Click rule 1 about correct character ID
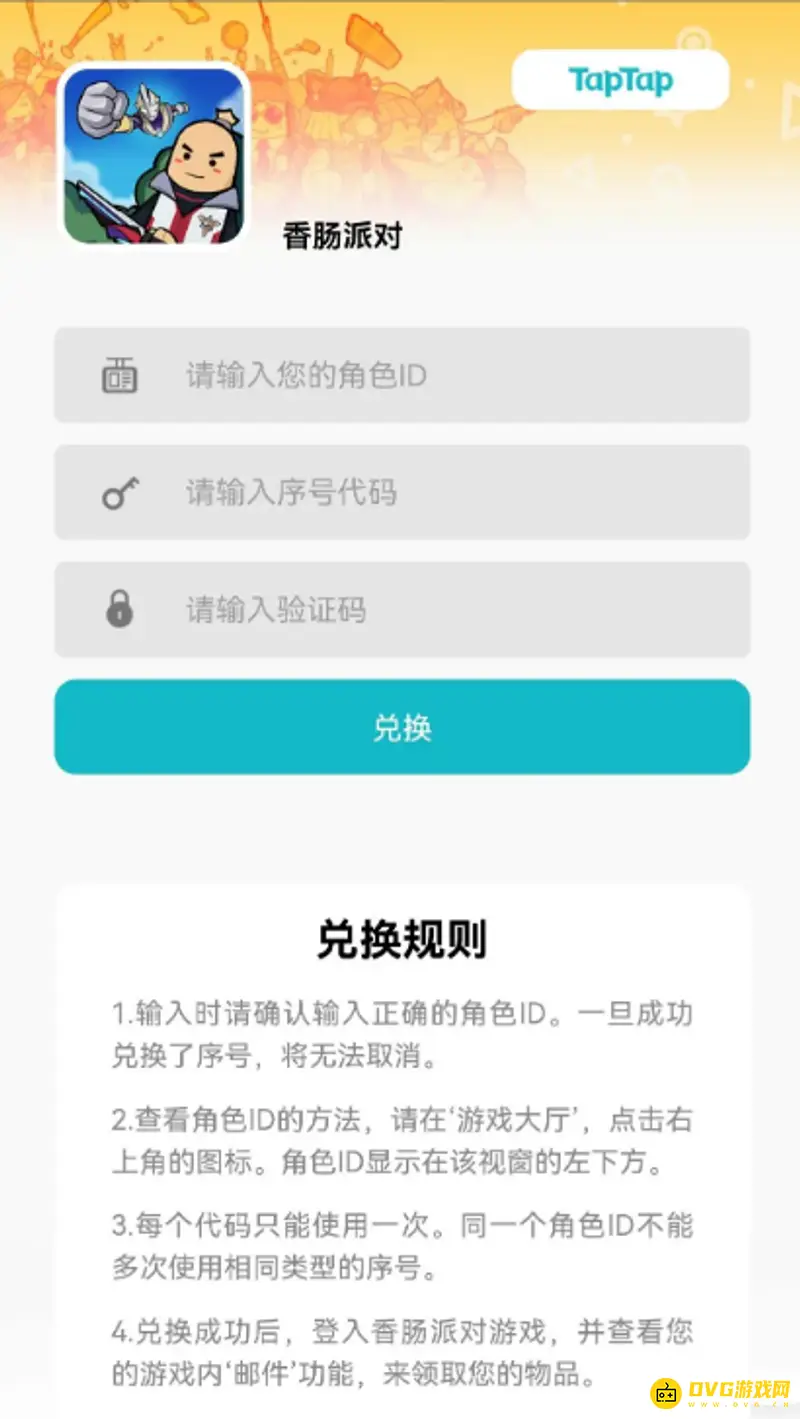Image resolution: width=800 pixels, height=1419 pixels. point(400,1037)
